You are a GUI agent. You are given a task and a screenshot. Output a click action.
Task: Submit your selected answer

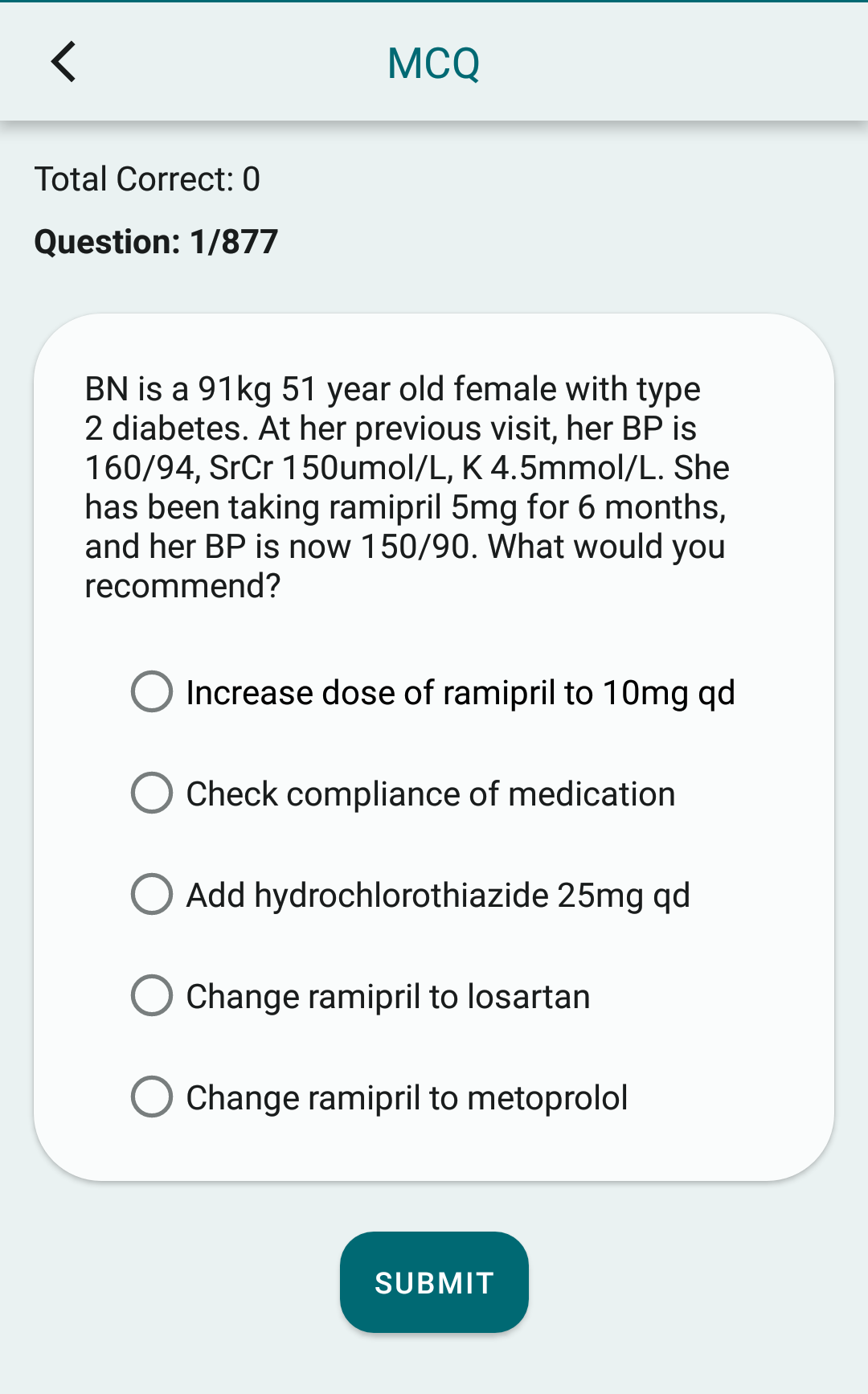(x=433, y=1281)
